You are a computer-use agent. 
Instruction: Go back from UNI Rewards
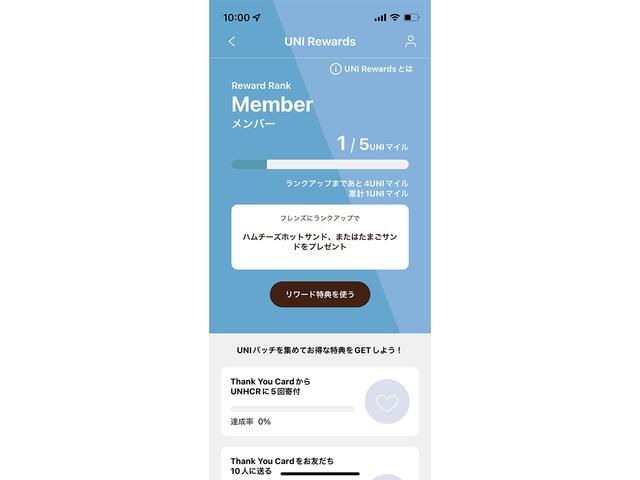click(x=232, y=42)
